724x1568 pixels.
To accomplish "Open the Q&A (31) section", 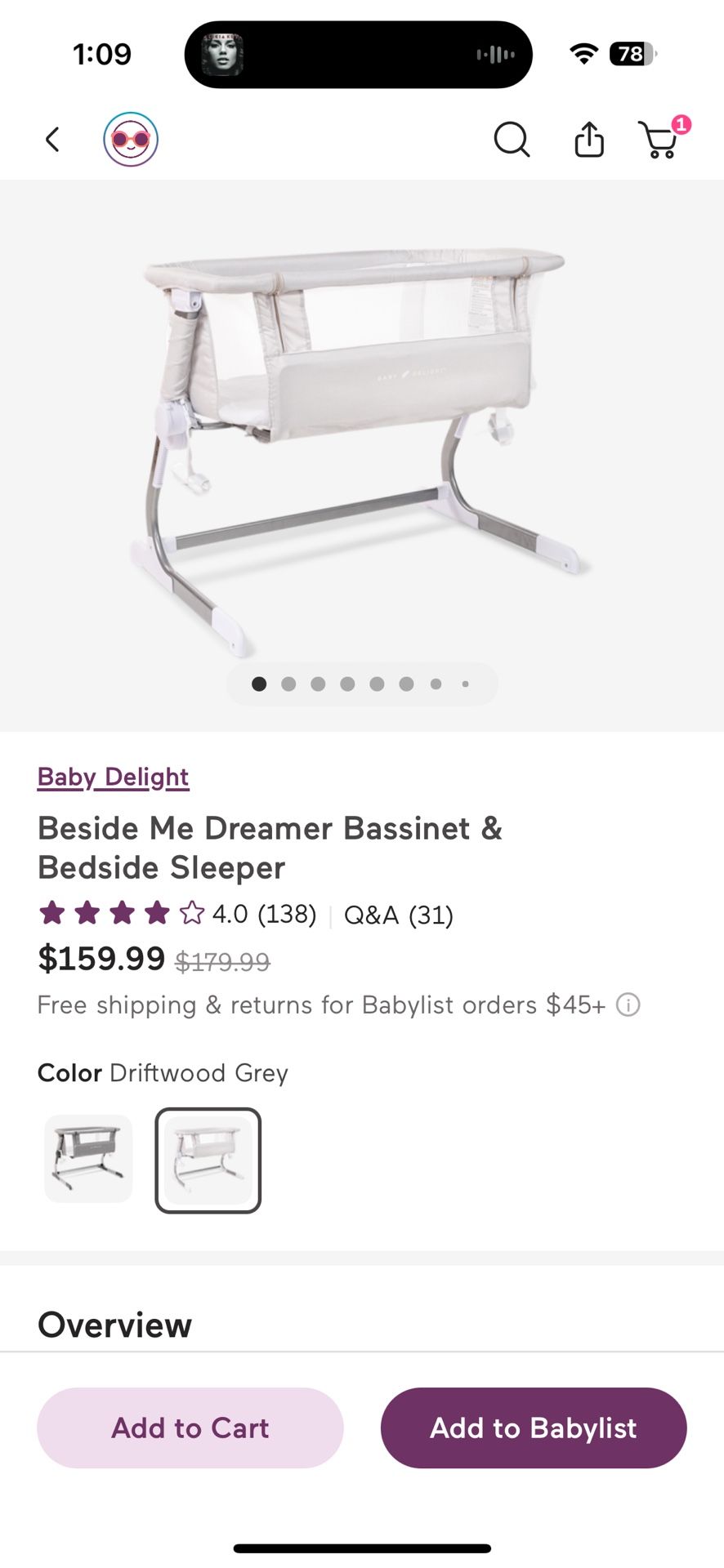I will [x=398, y=915].
